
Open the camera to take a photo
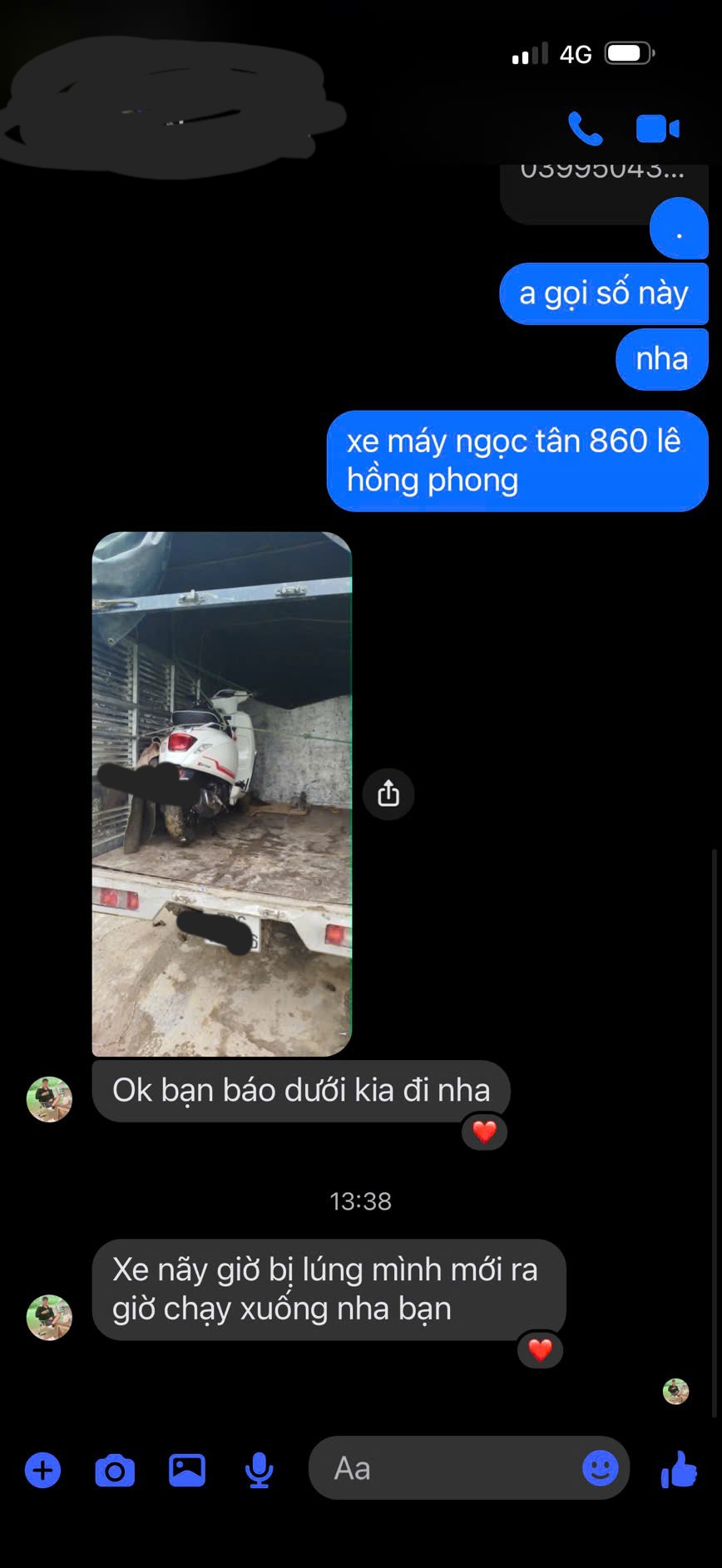click(115, 1470)
